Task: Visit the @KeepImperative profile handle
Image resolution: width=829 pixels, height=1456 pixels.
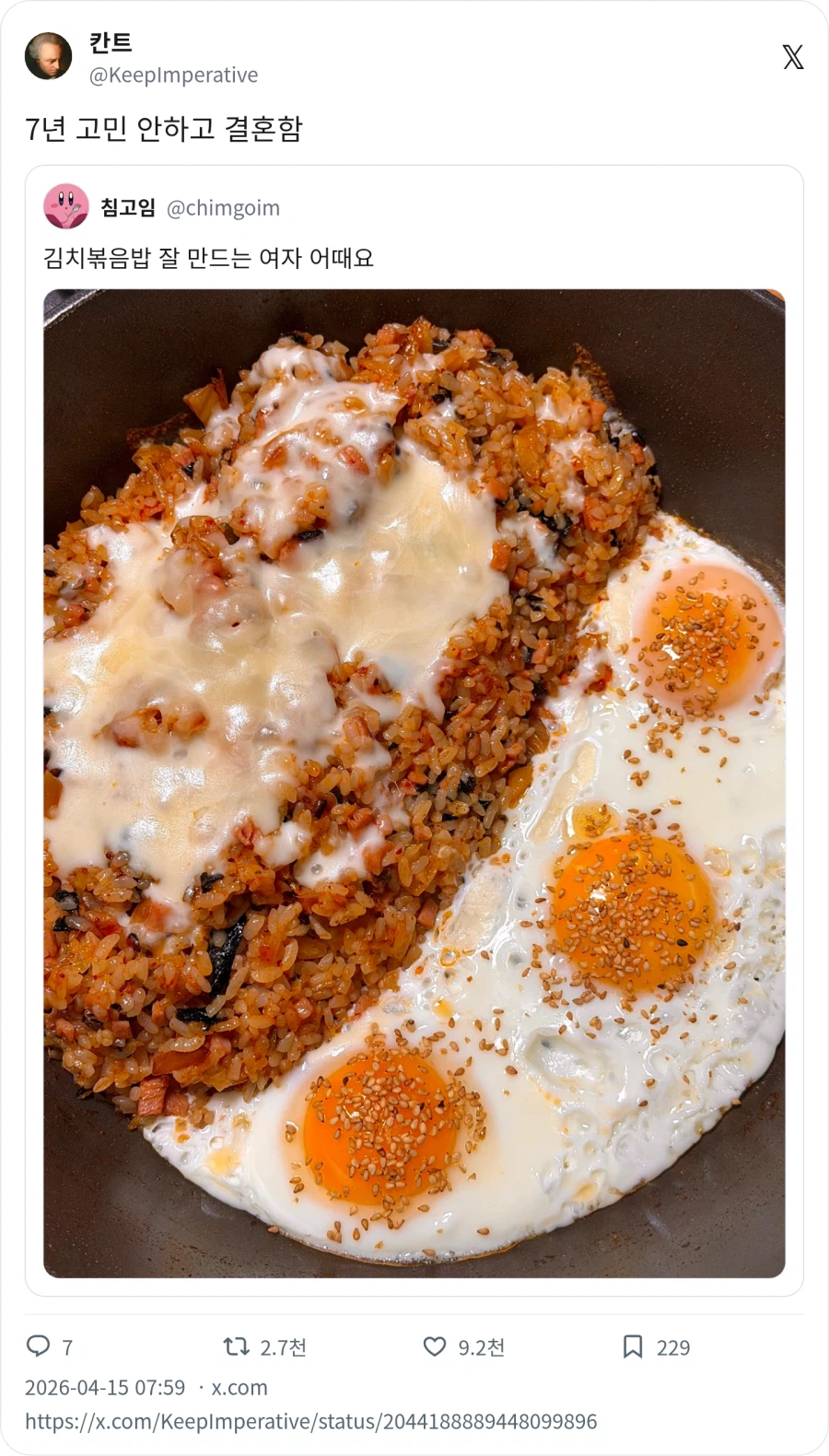Action: point(173,76)
